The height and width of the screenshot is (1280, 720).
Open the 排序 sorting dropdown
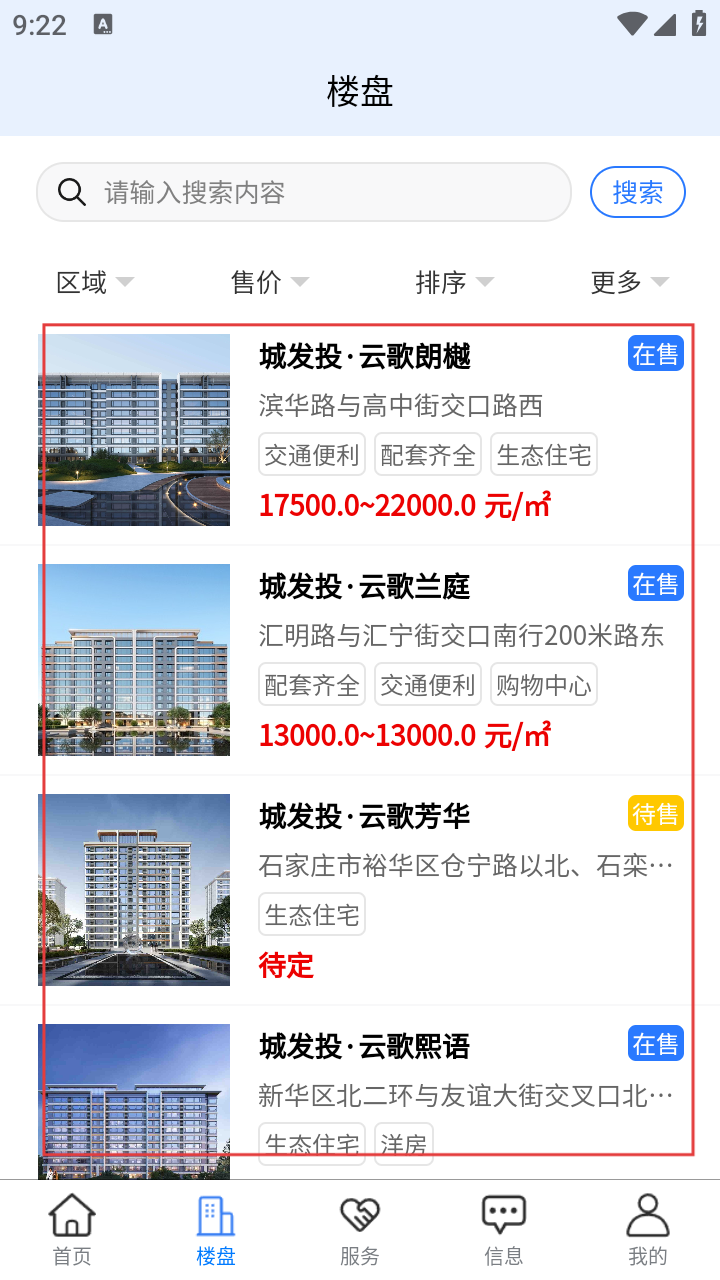pyautogui.click(x=455, y=283)
